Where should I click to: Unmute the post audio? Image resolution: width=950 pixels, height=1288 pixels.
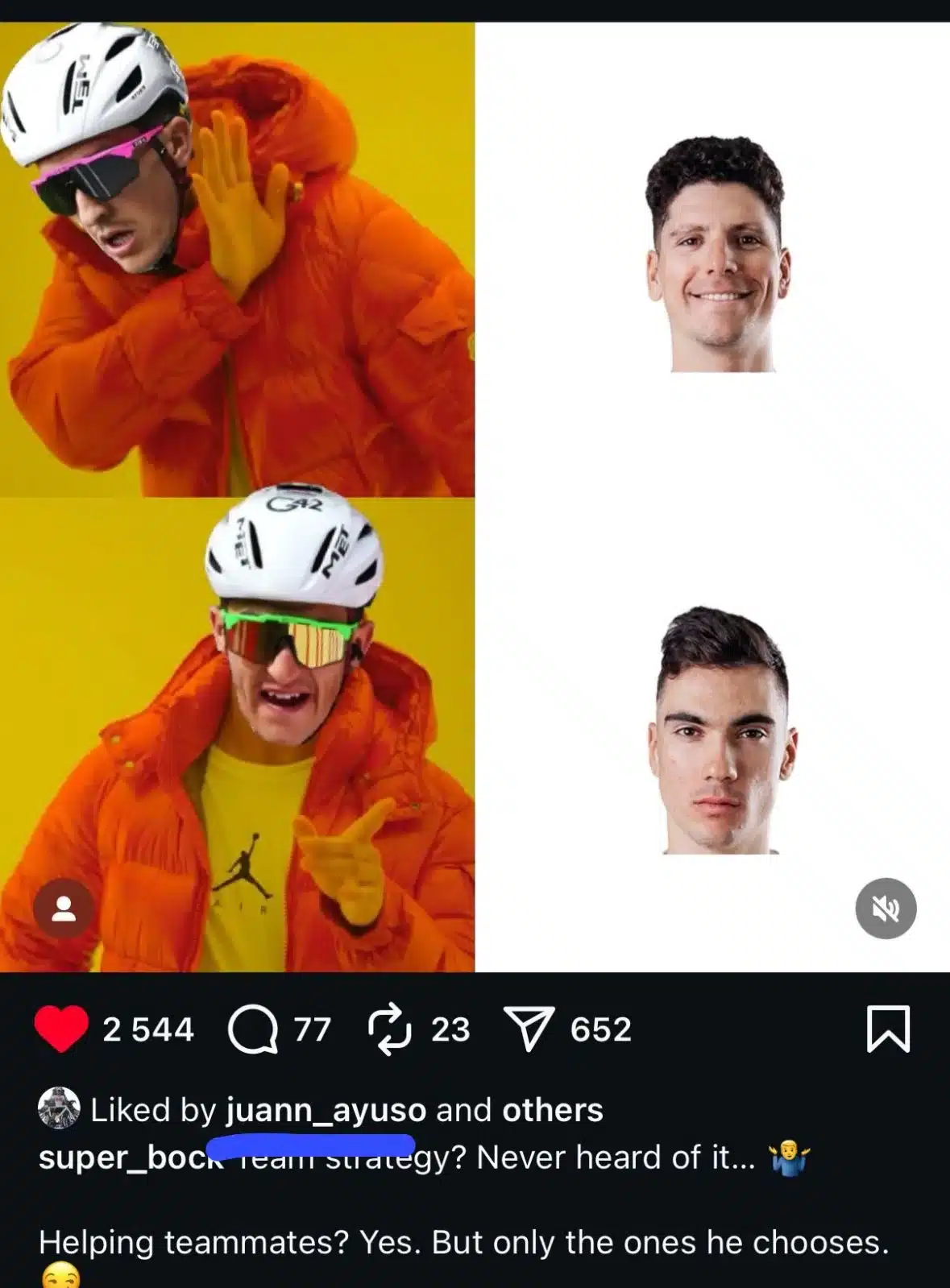[x=885, y=909]
